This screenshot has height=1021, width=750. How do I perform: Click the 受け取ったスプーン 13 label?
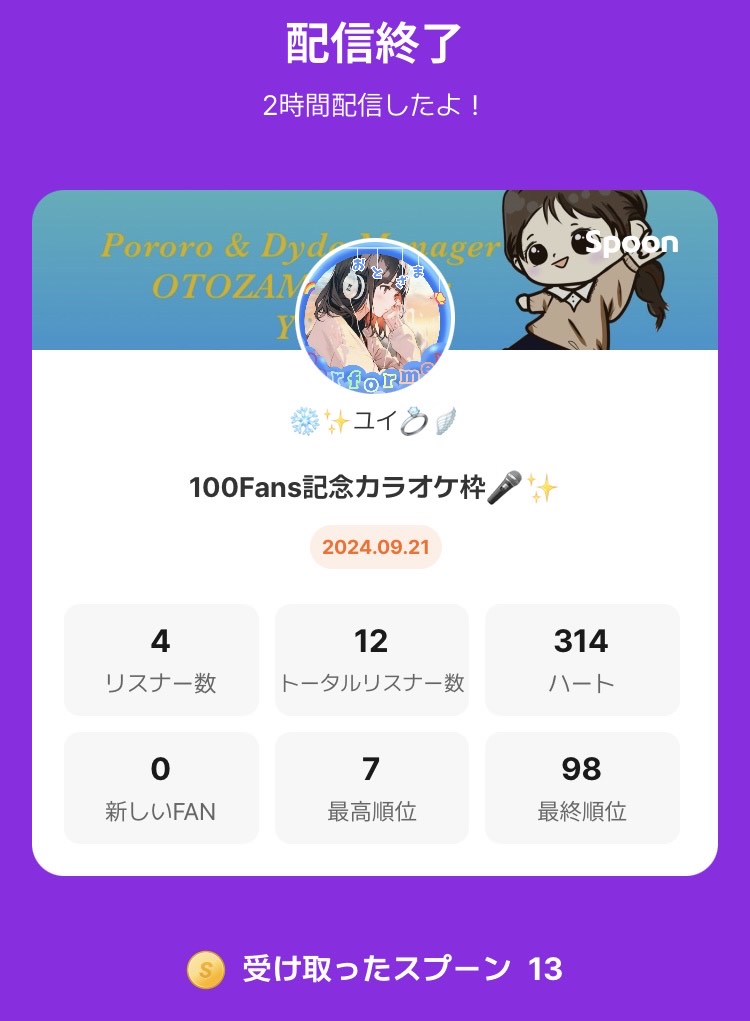tap(400, 968)
